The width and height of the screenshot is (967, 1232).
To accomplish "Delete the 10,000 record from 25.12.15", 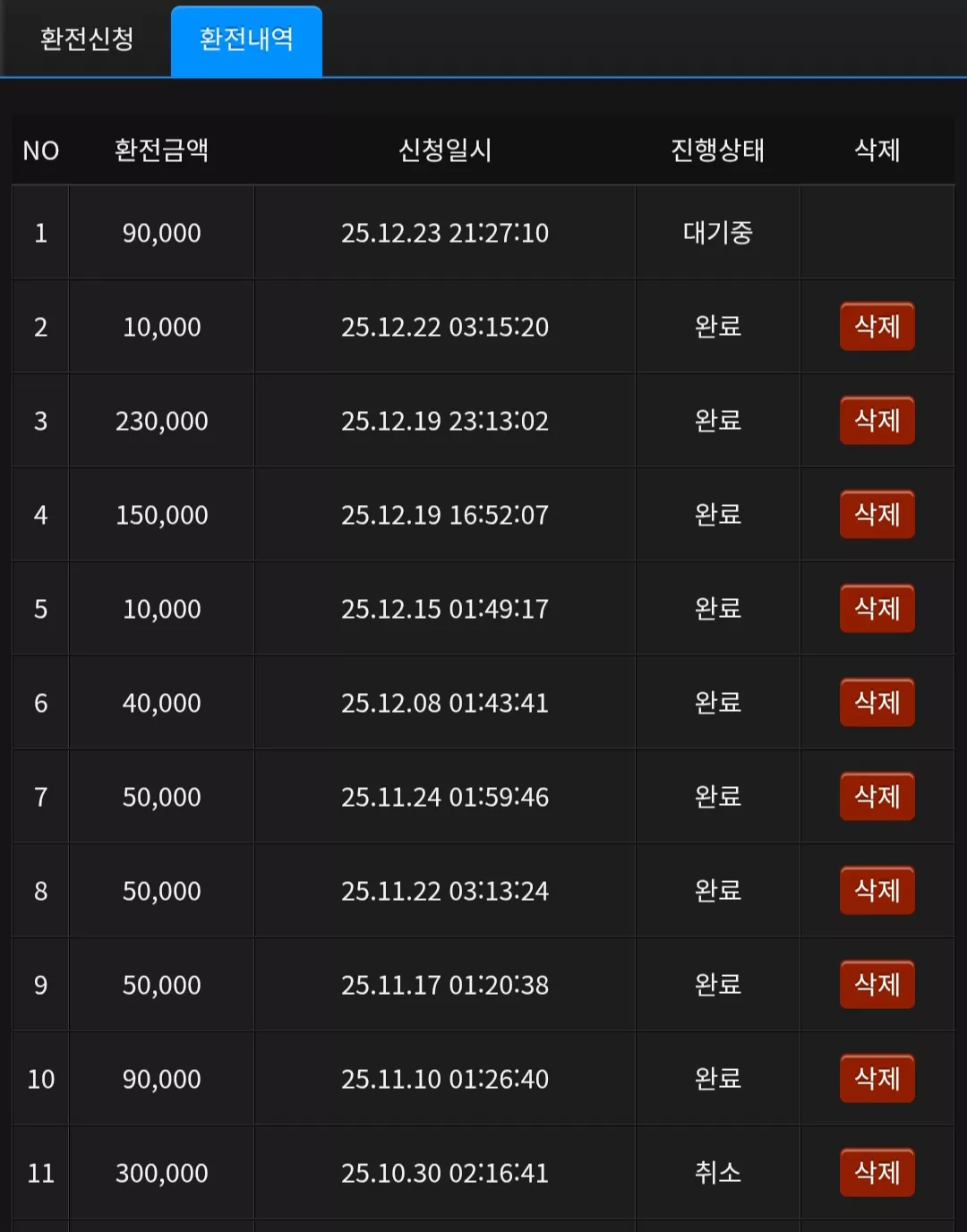I will point(877,608).
